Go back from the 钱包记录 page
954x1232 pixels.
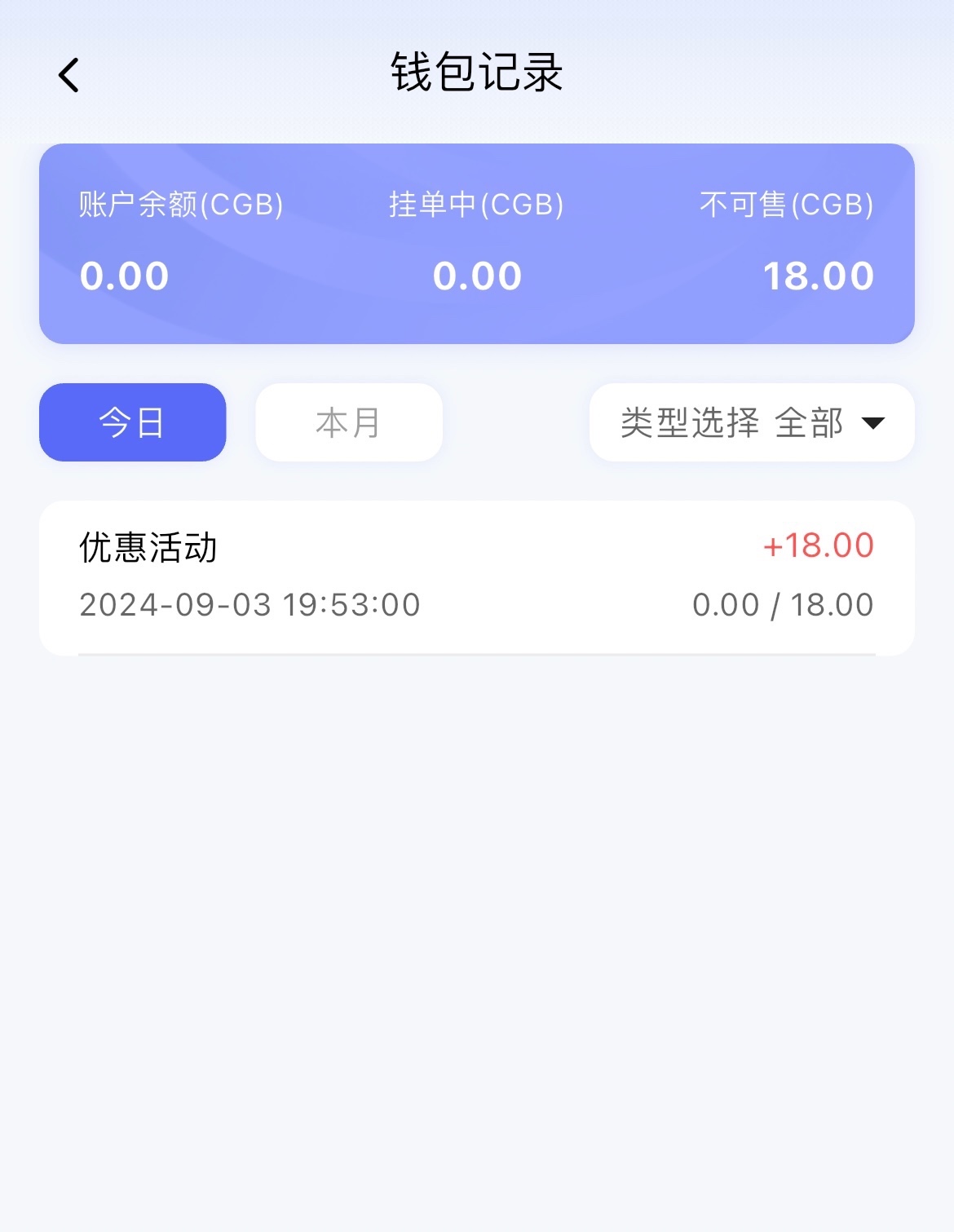coord(69,75)
